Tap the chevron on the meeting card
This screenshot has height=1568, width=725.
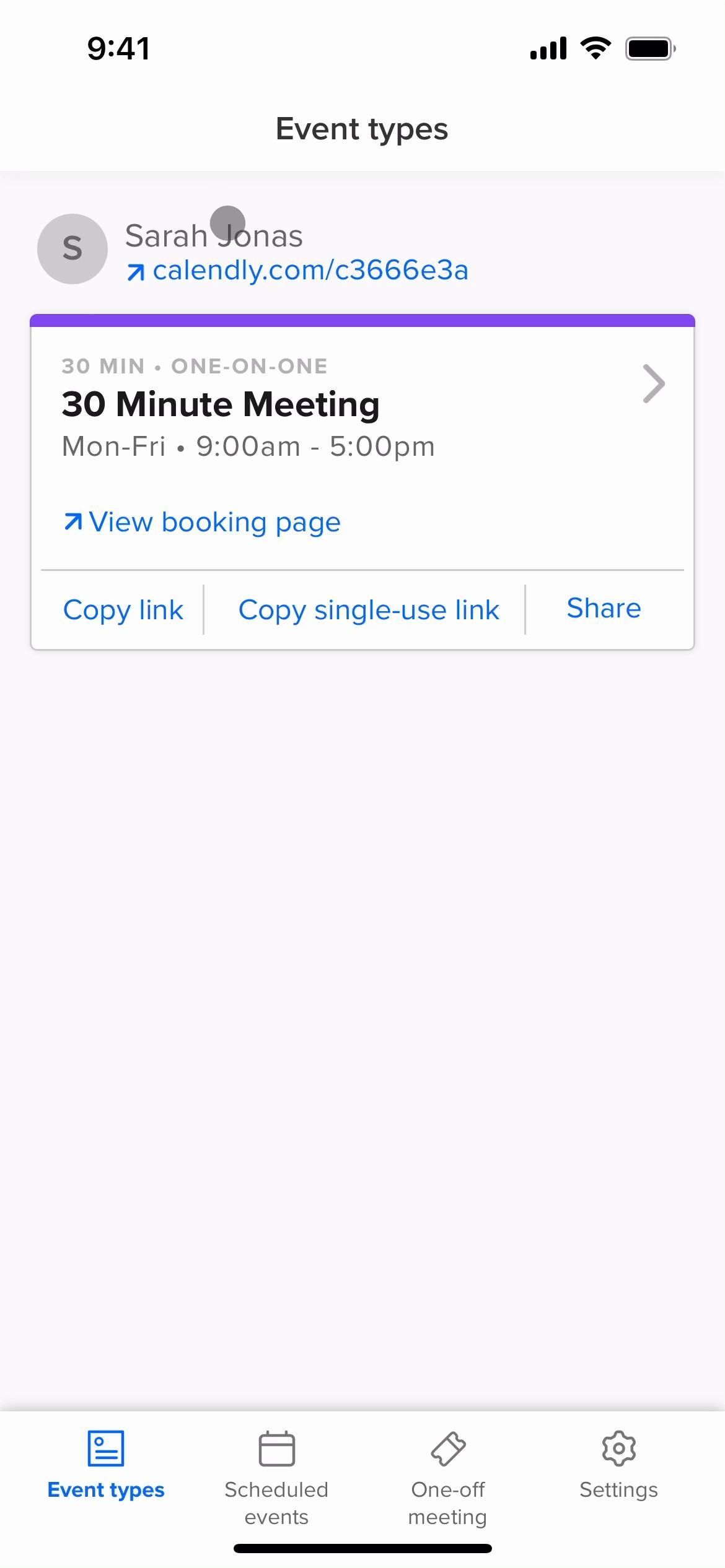pos(654,384)
